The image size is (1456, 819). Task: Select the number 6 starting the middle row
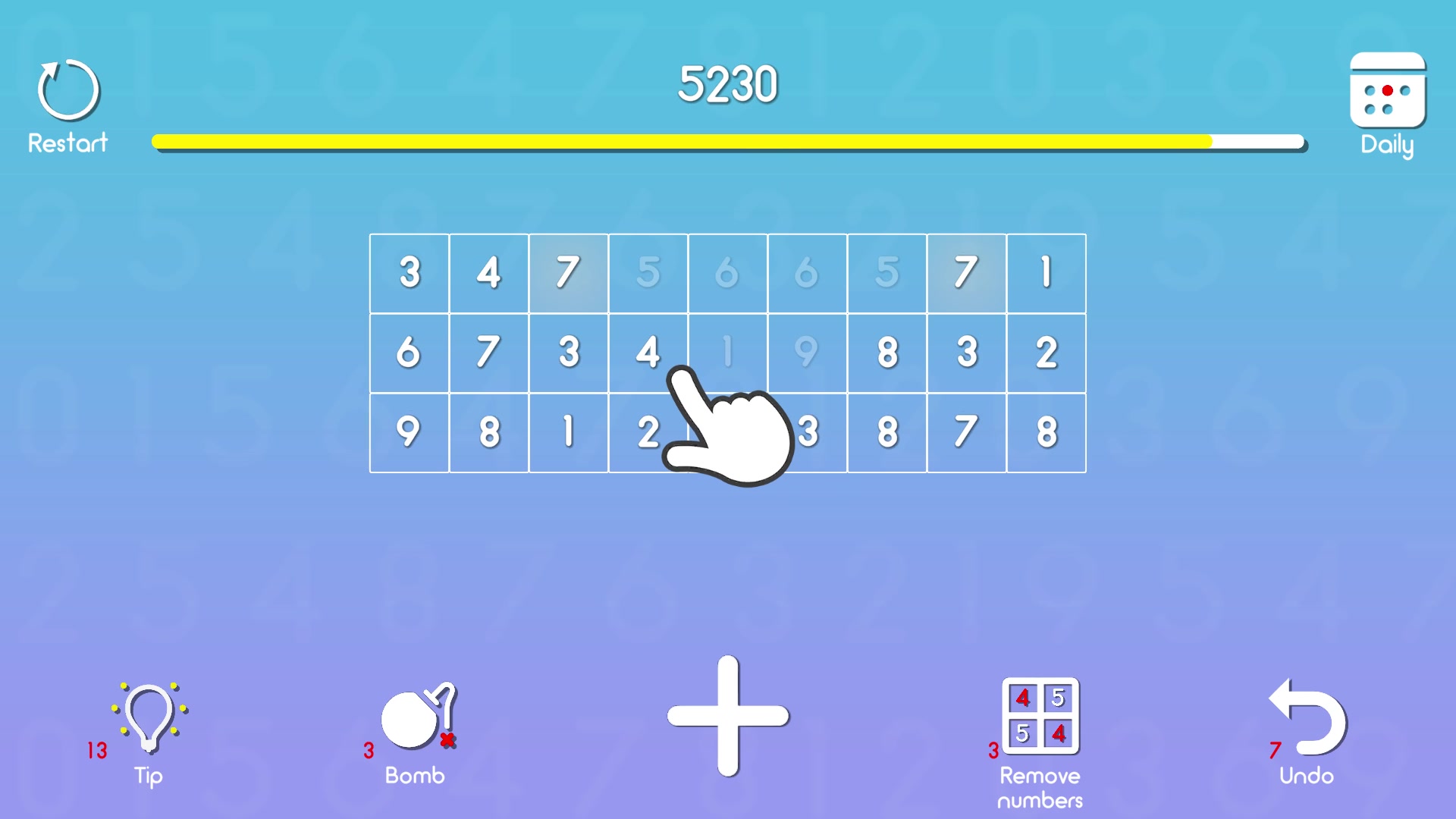(409, 353)
